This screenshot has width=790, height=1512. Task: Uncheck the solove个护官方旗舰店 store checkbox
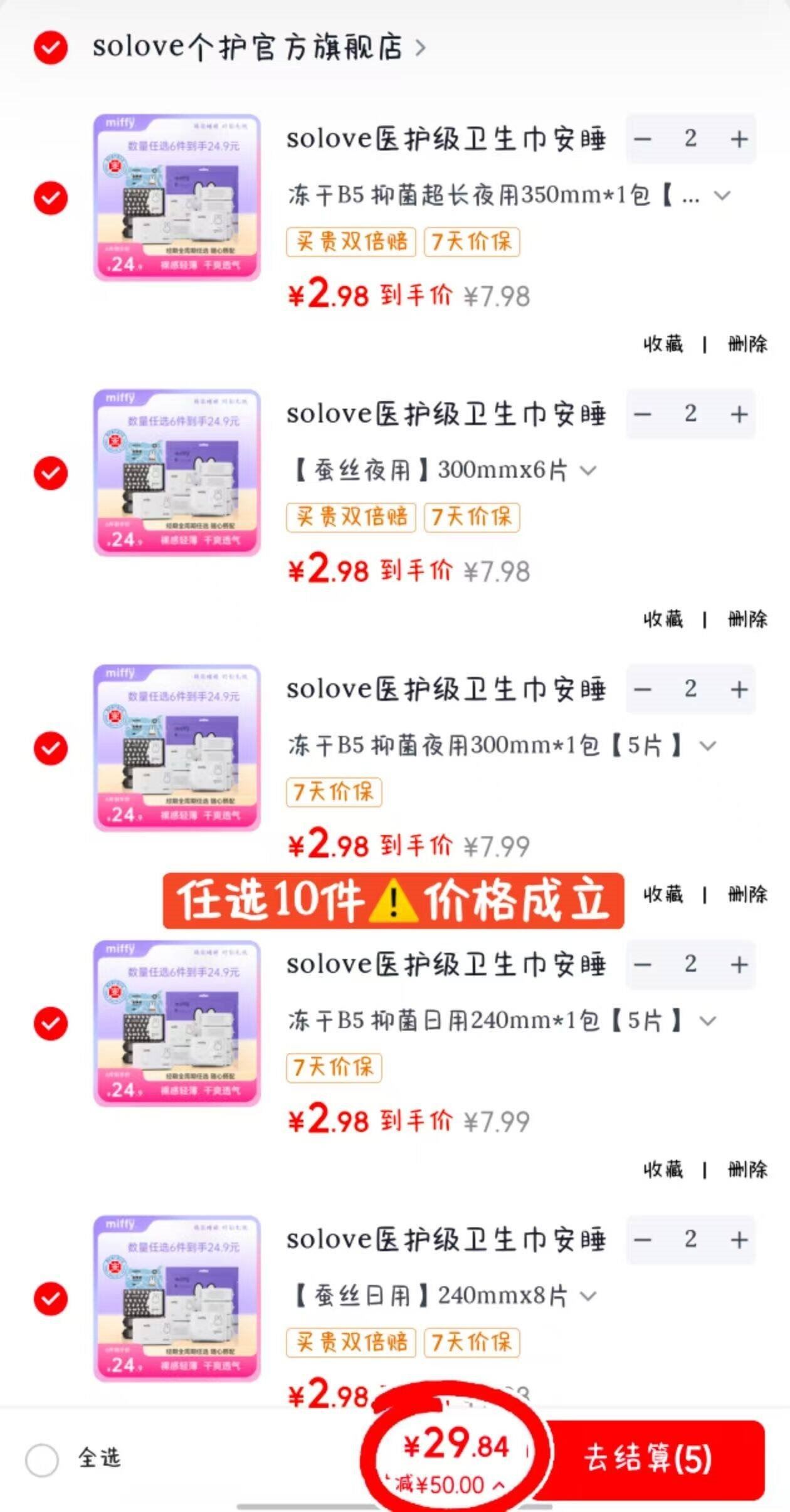tap(51, 48)
